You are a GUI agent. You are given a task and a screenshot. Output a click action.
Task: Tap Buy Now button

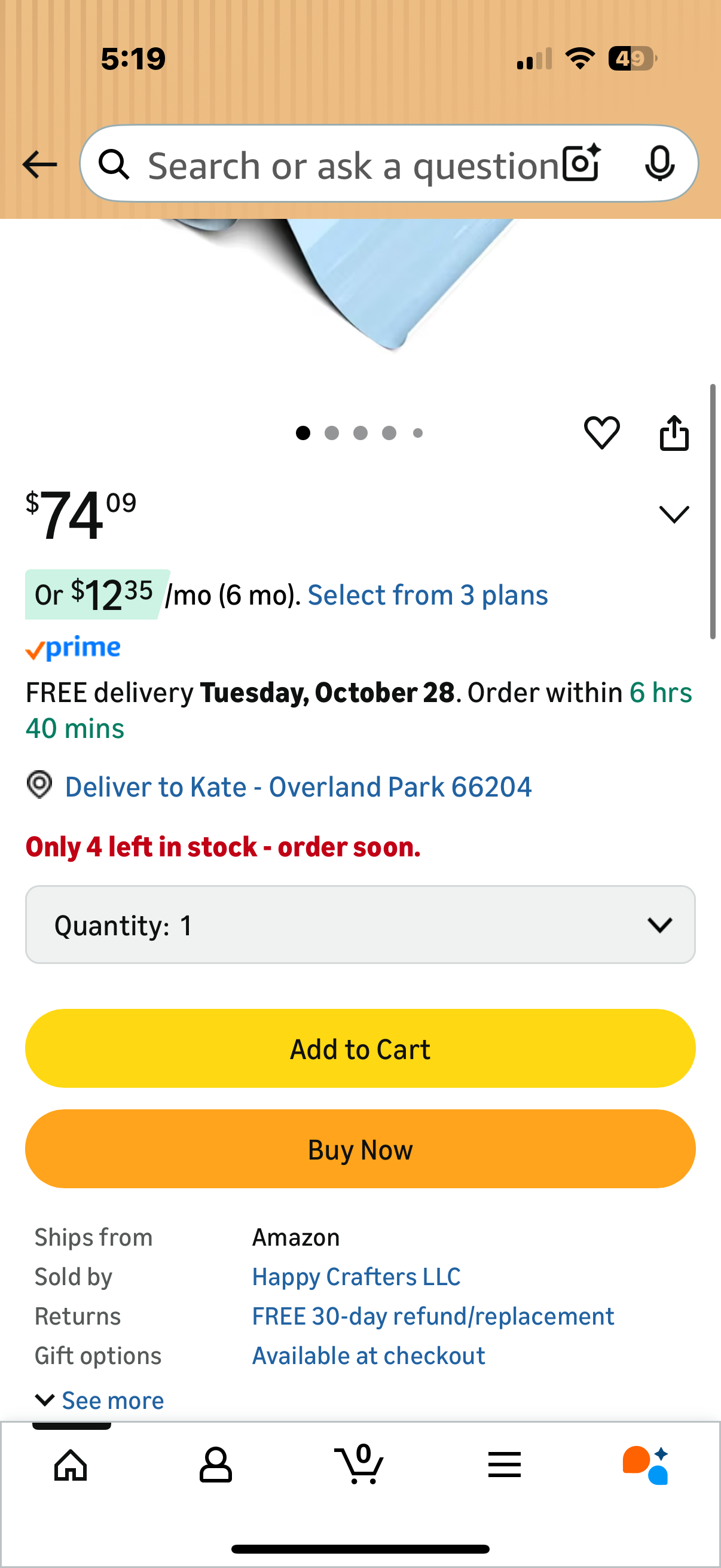(x=360, y=1149)
